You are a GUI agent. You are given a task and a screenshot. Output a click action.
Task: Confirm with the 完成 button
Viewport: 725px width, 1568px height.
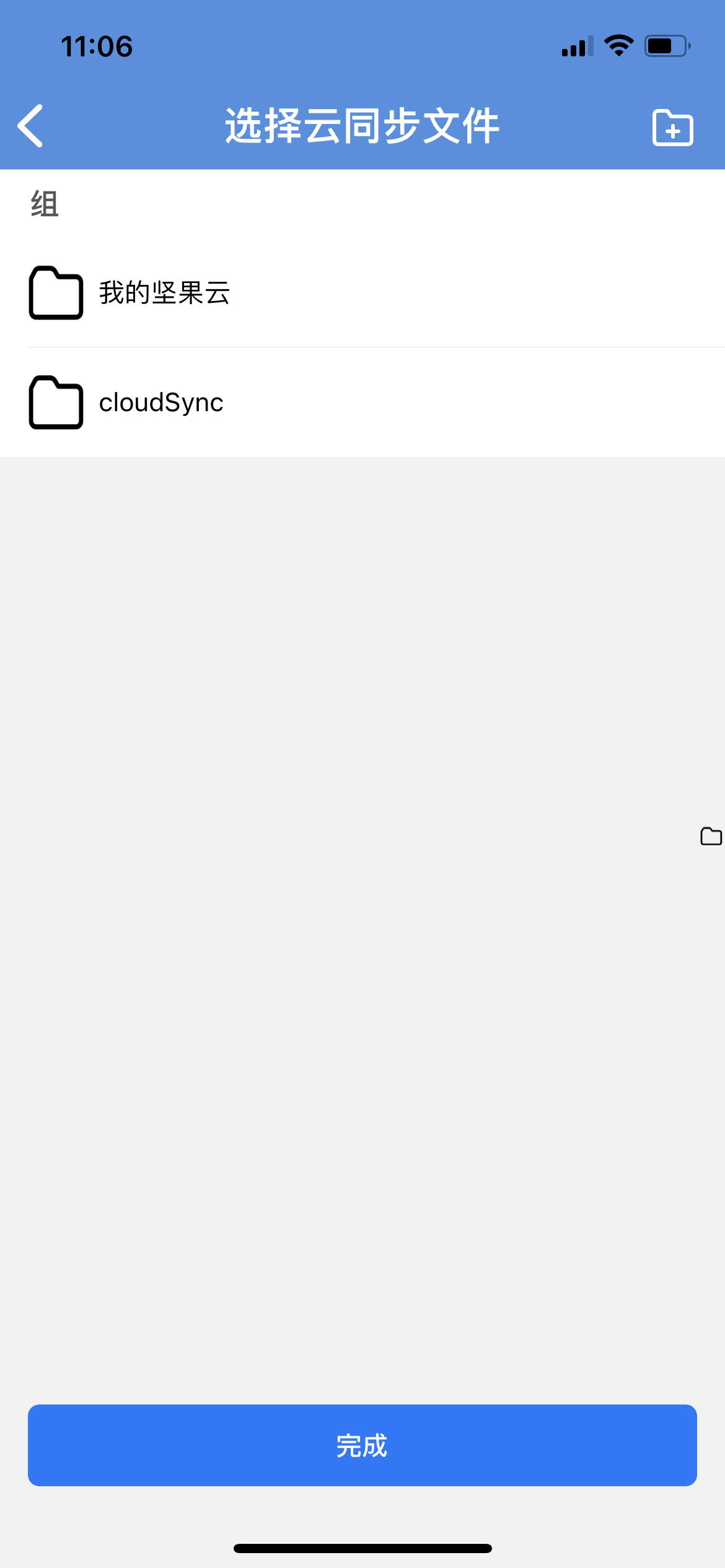362,1445
